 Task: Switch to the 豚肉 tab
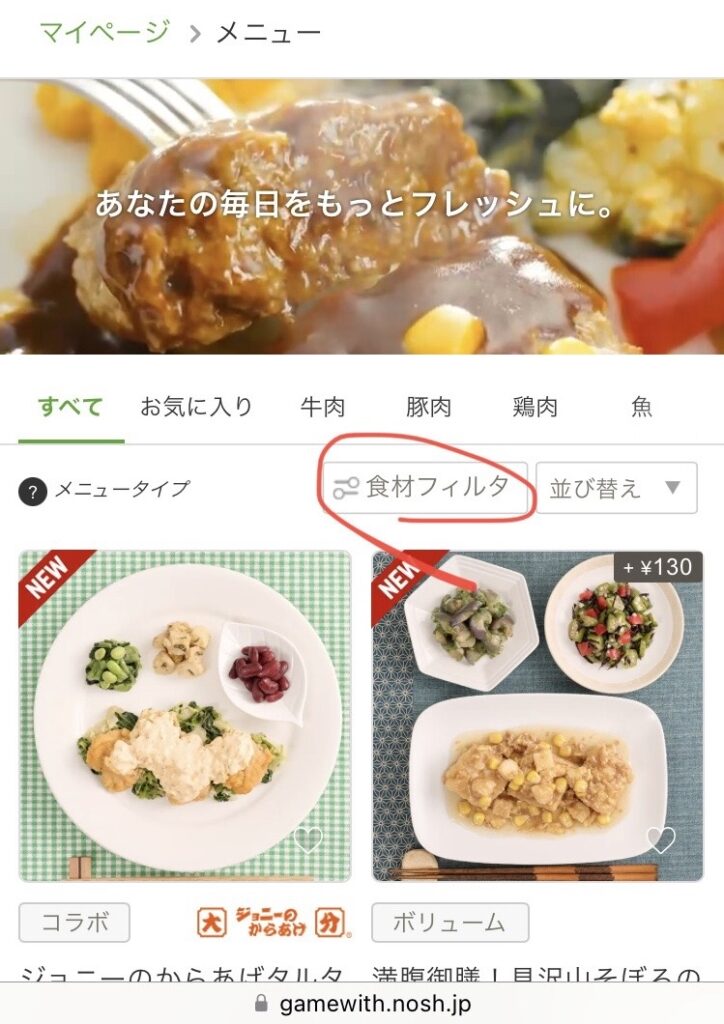point(428,407)
